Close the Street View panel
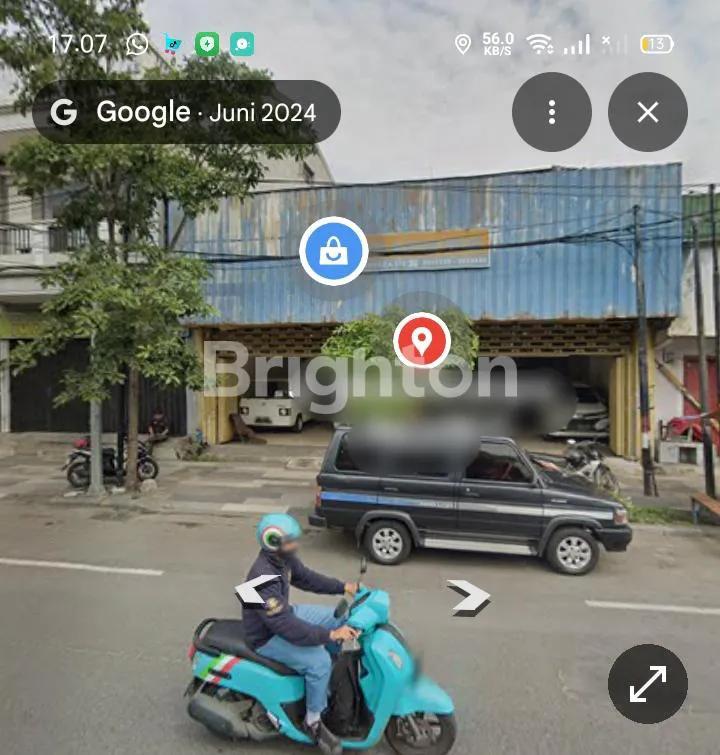 tap(647, 112)
